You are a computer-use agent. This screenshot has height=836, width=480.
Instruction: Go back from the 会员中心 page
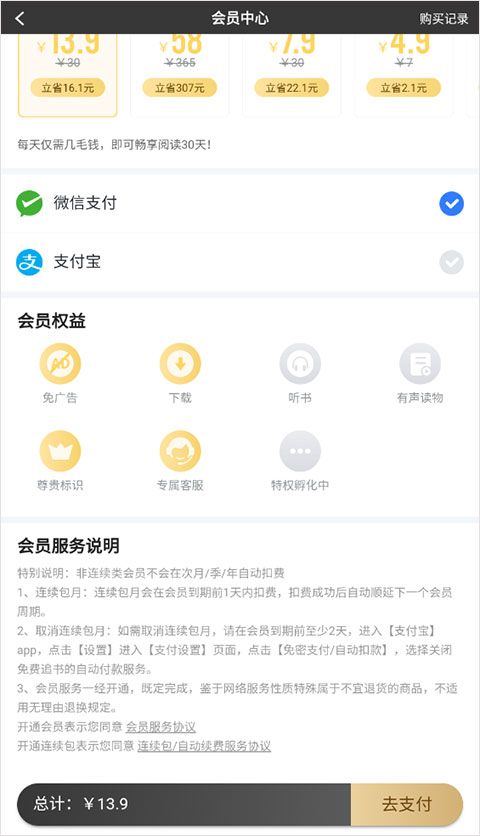coord(20,19)
